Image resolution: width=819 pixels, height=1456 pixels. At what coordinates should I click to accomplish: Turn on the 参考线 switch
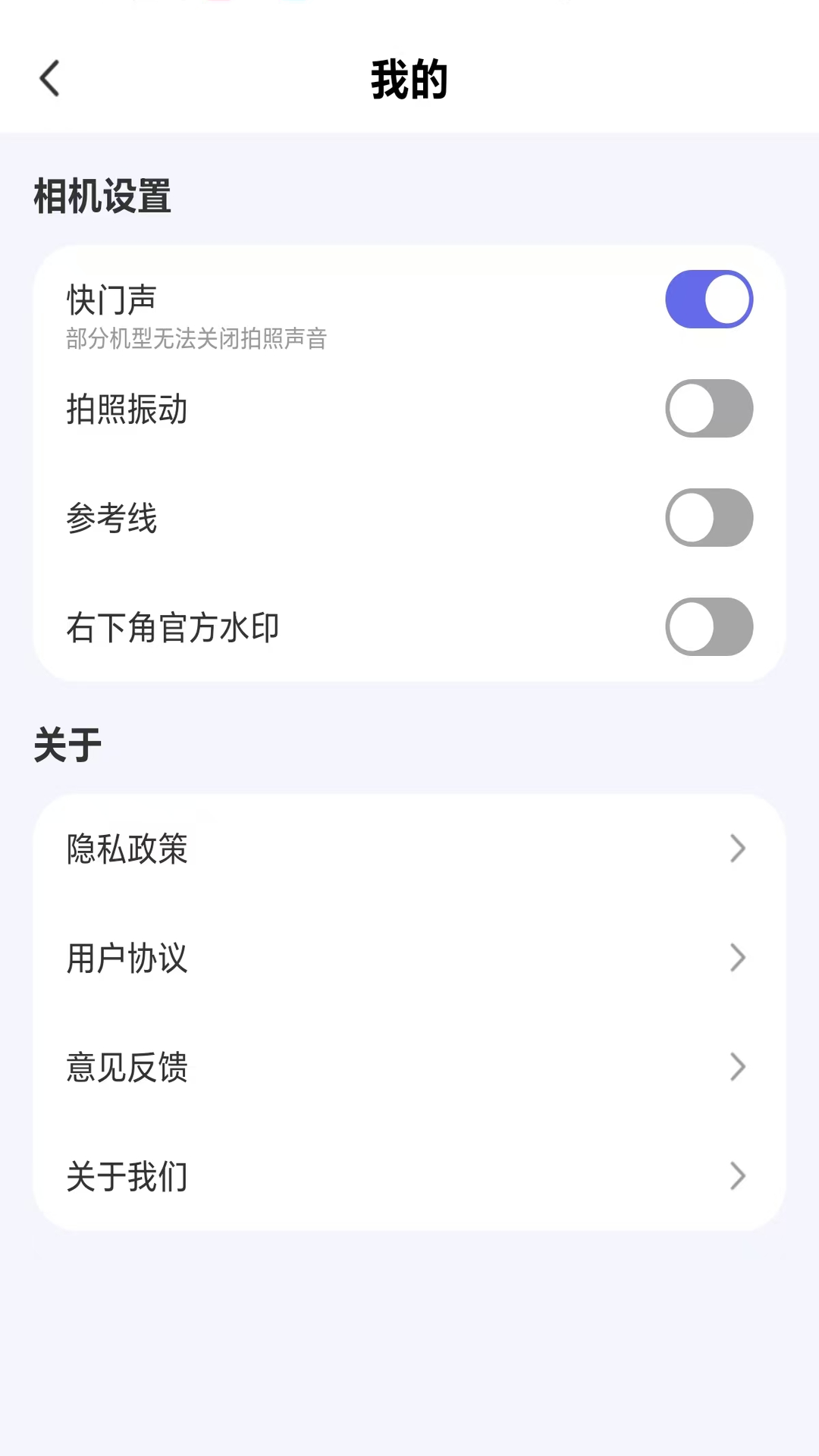[709, 518]
